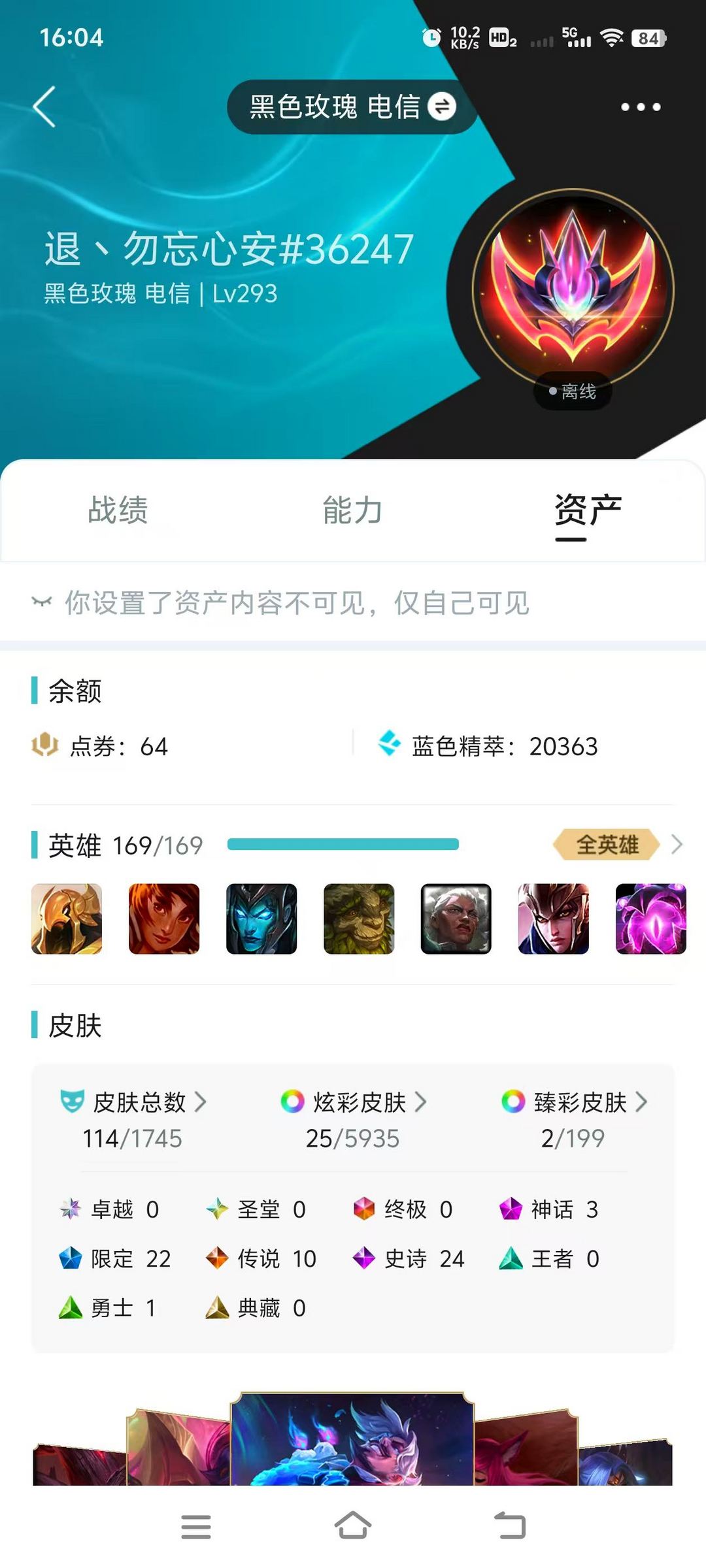This screenshot has width=706, height=1568.
Task: Tap the system back button
Action: coord(510,1526)
